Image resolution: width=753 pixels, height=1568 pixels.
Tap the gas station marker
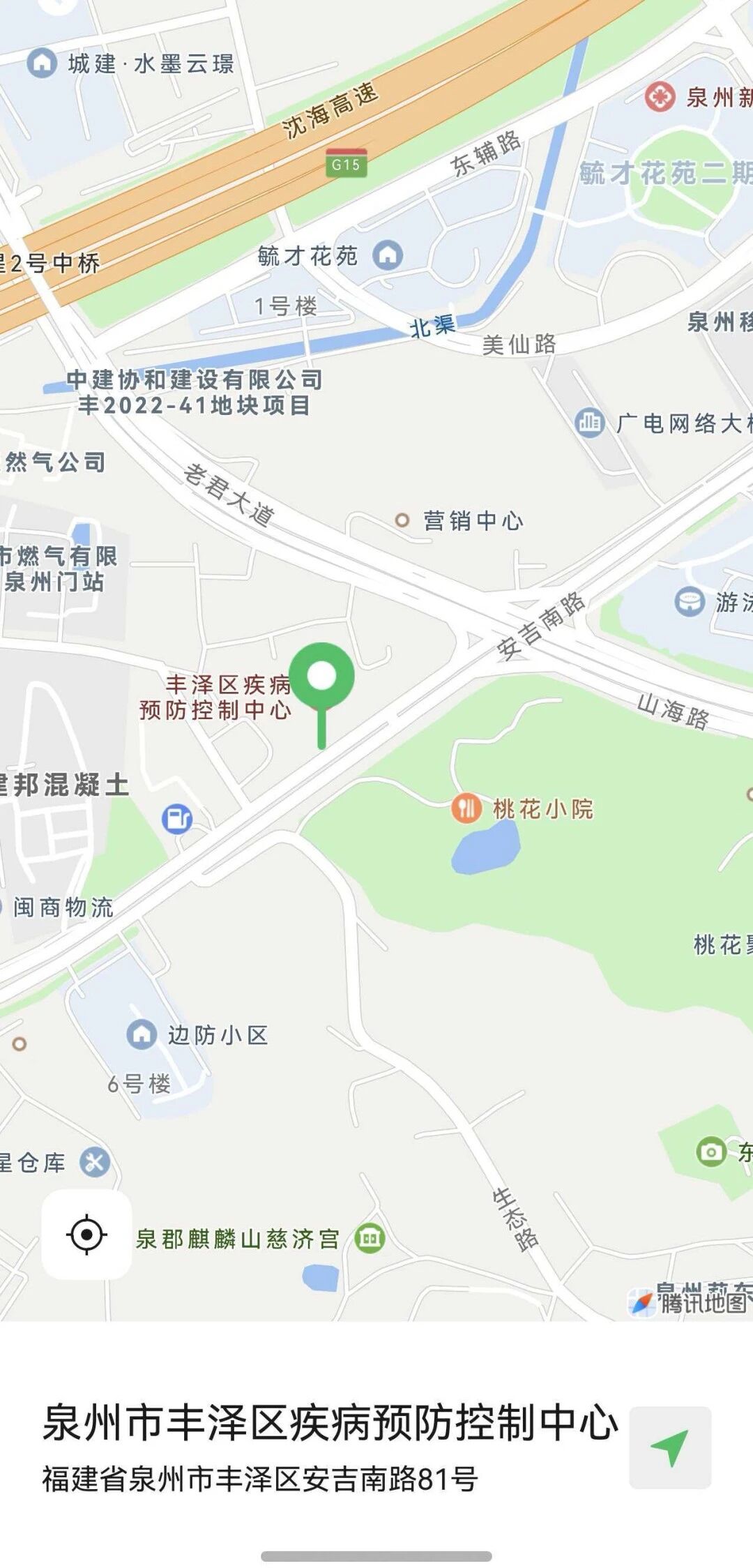177,818
